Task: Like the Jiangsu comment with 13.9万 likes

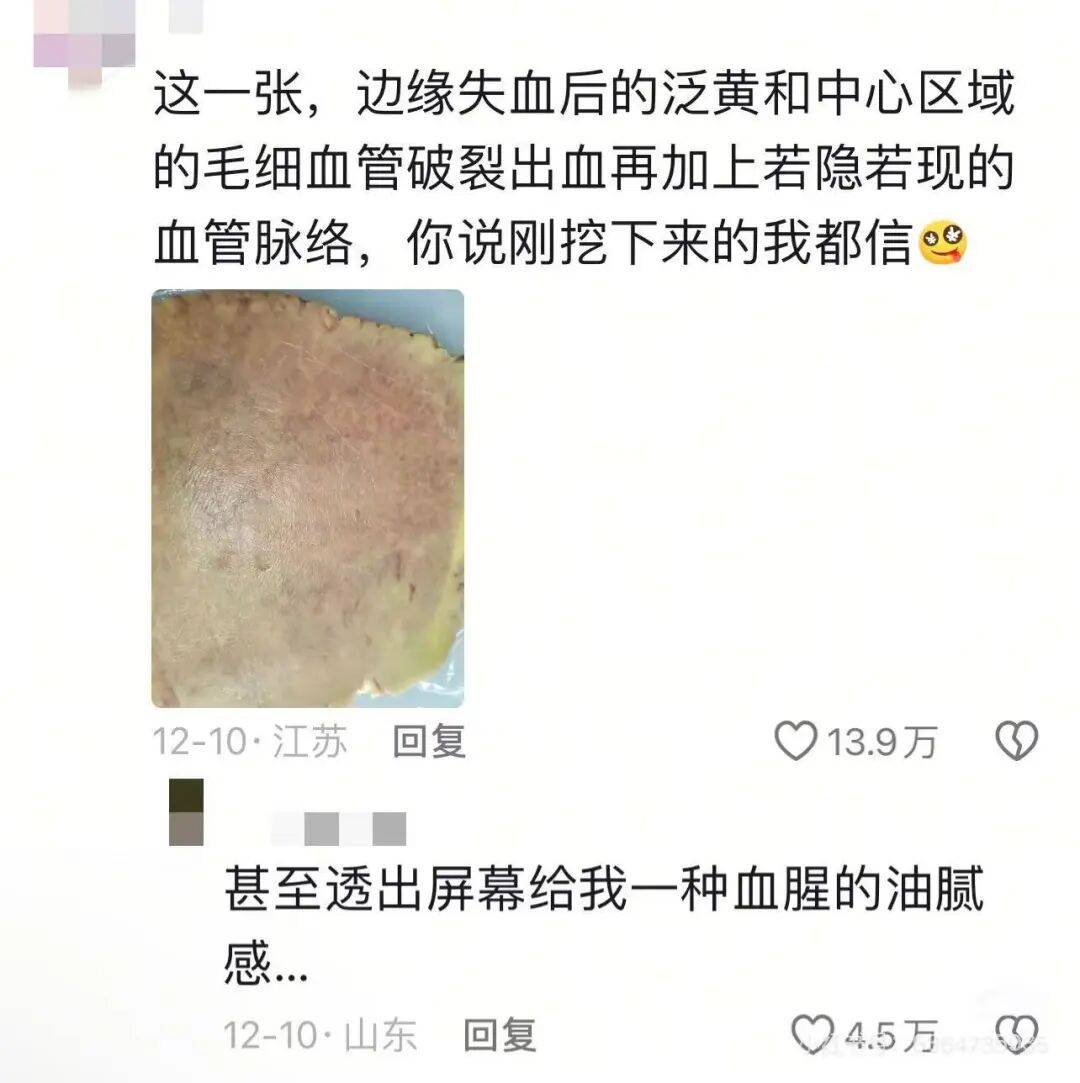Action: (x=796, y=741)
